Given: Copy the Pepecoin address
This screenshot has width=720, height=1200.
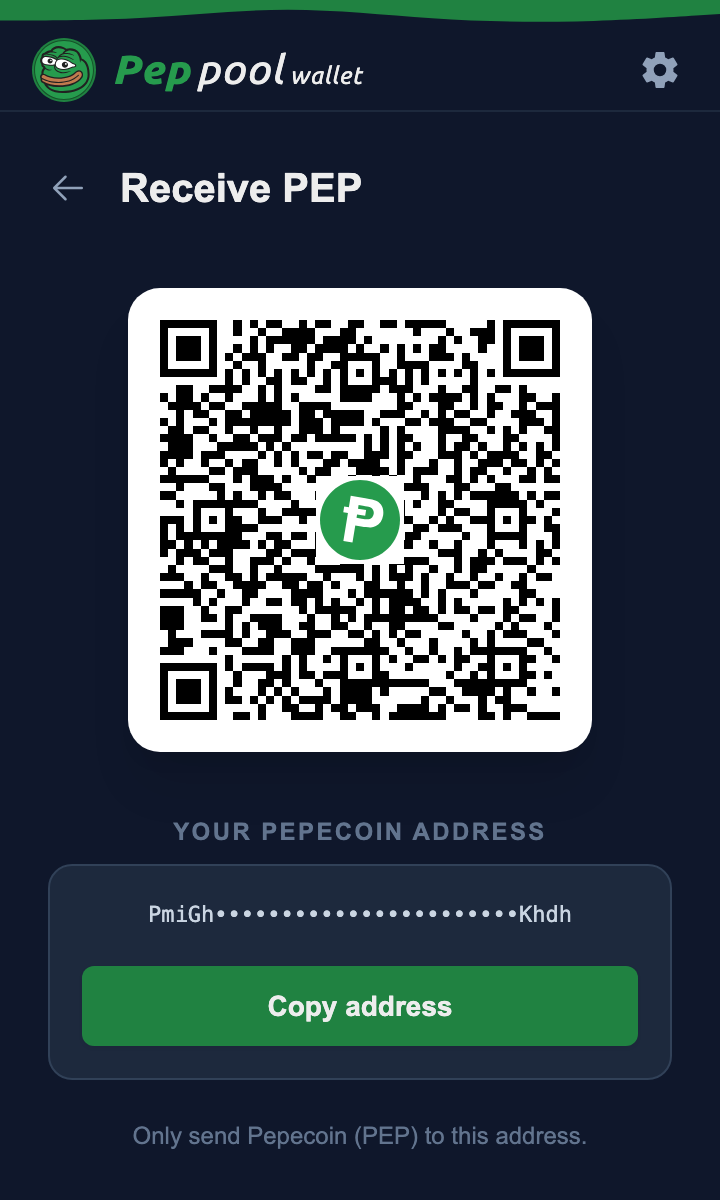Looking at the screenshot, I should (360, 1006).
